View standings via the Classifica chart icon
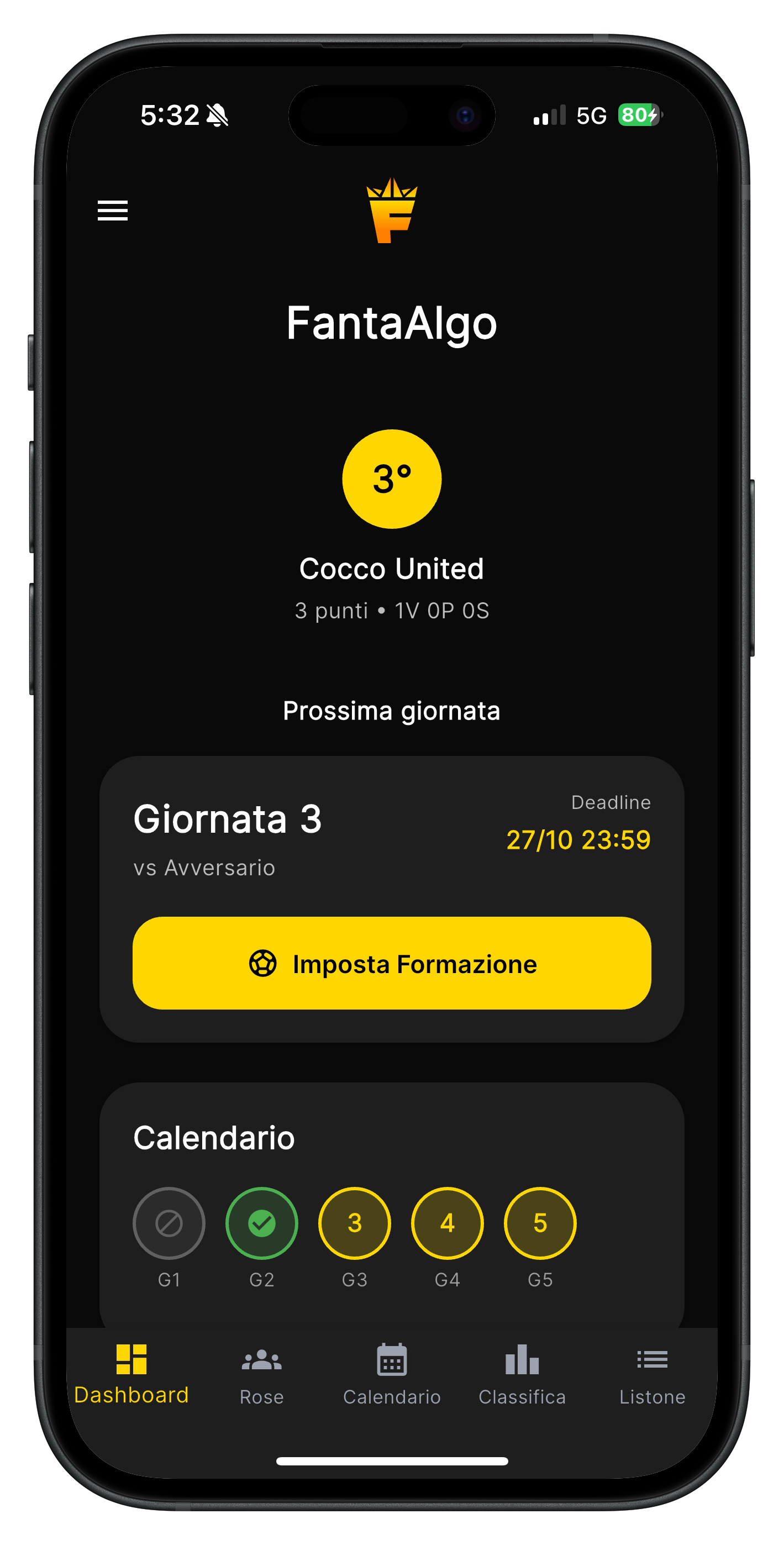Image resolution: width=784 pixels, height=1545 pixels. 522,1360
